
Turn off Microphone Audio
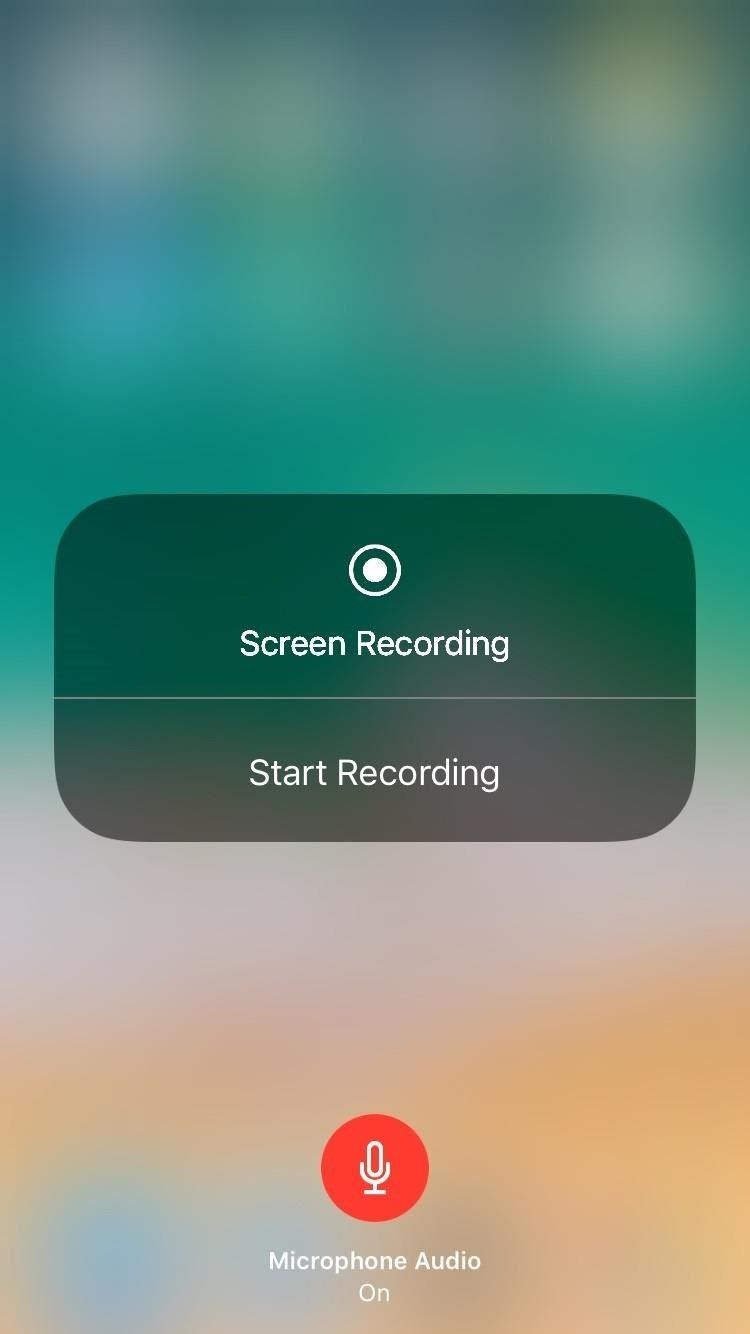pyautogui.click(x=374, y=1167)
